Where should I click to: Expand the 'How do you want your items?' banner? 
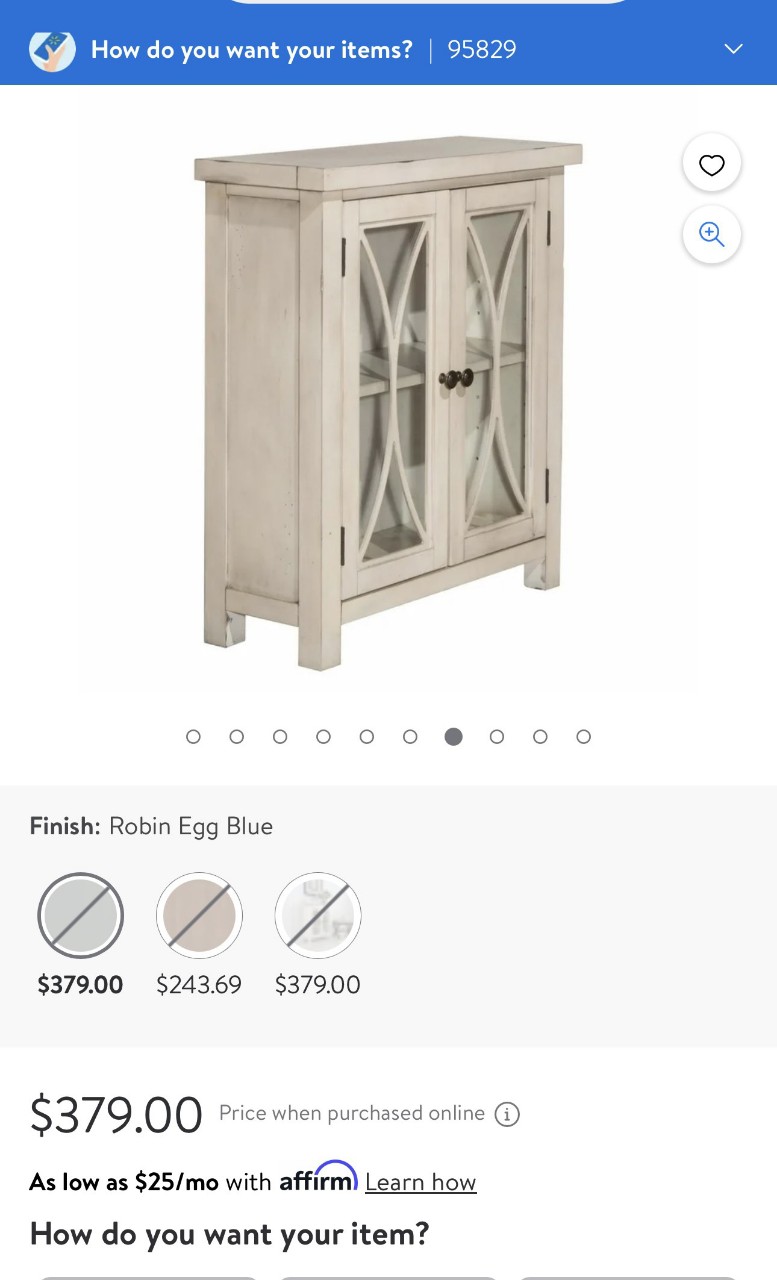tap(733, 49)
